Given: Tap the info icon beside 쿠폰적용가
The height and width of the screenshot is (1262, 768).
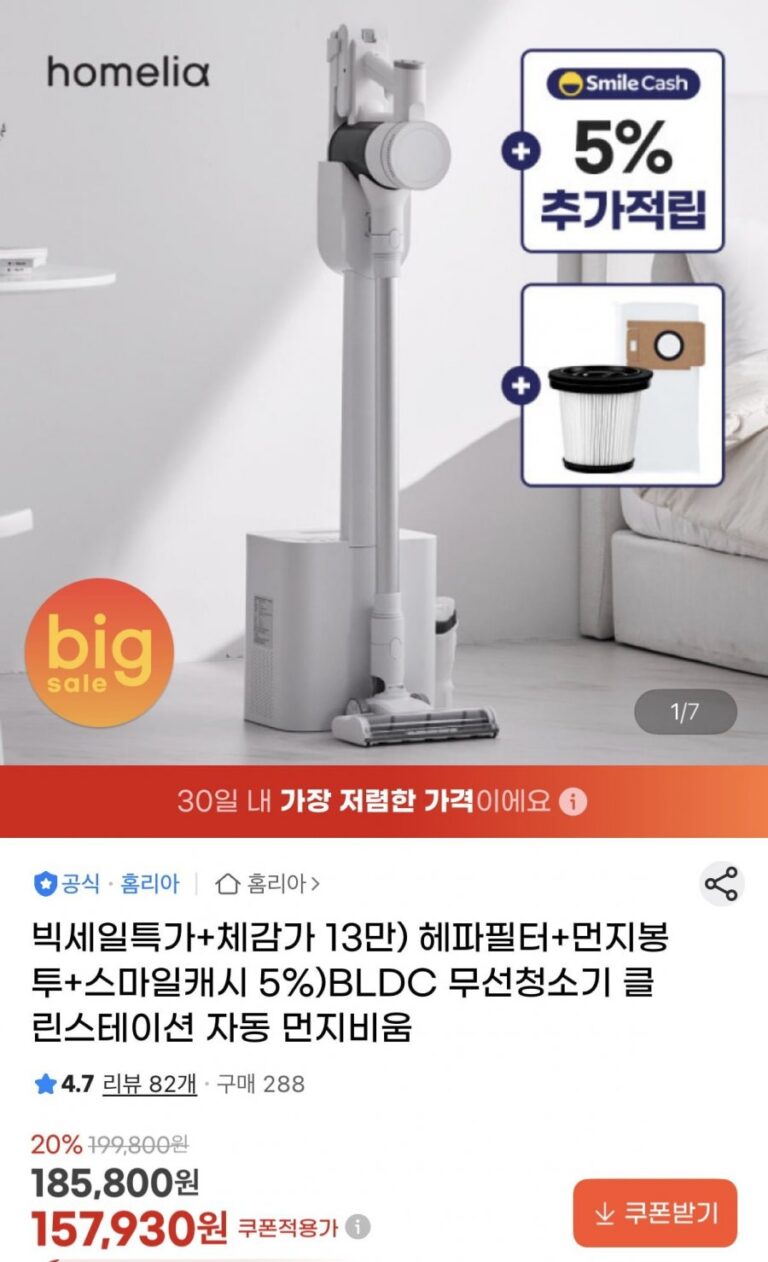Looking at the screenshot, I should coord(358,1227).
